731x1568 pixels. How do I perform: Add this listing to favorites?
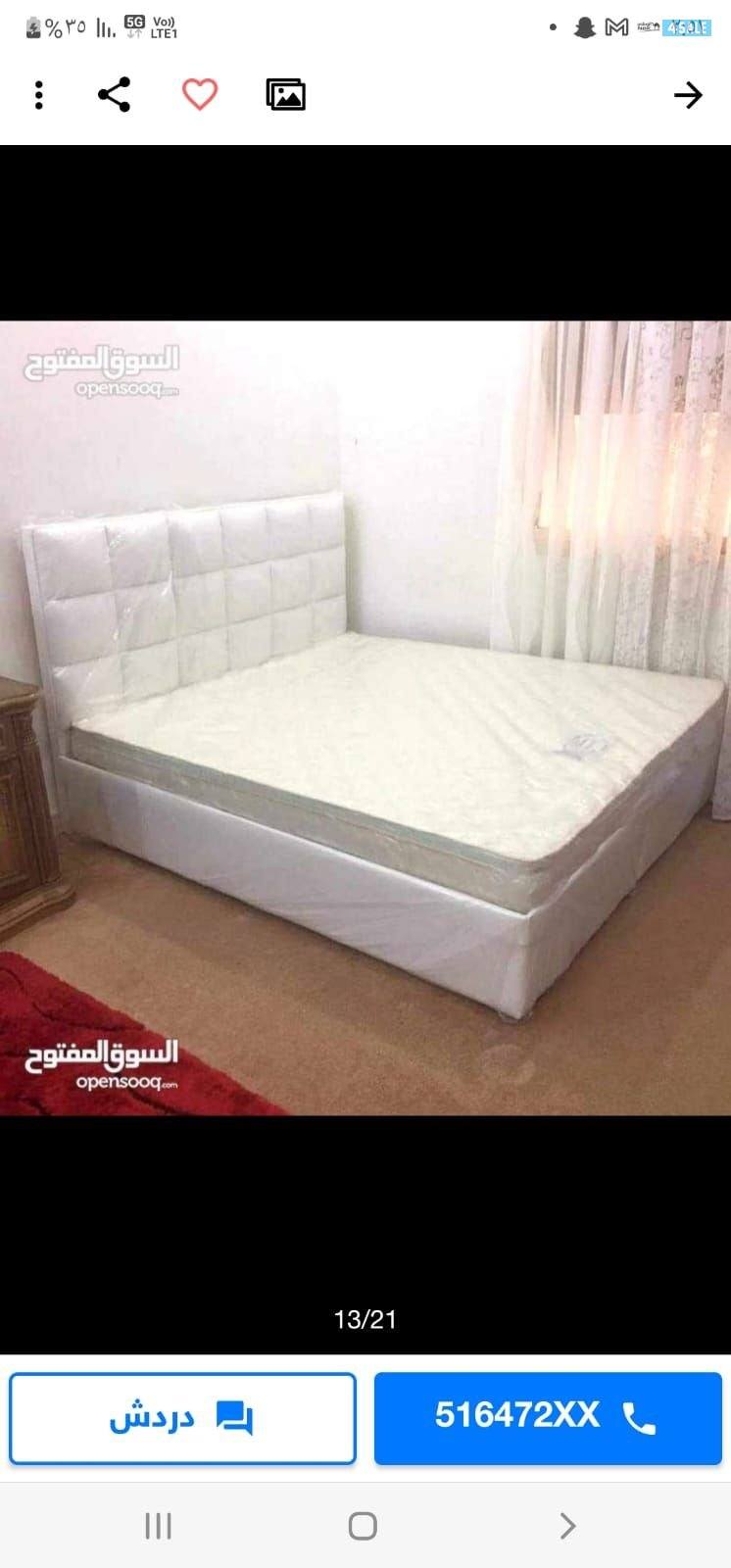pos(200,95)
